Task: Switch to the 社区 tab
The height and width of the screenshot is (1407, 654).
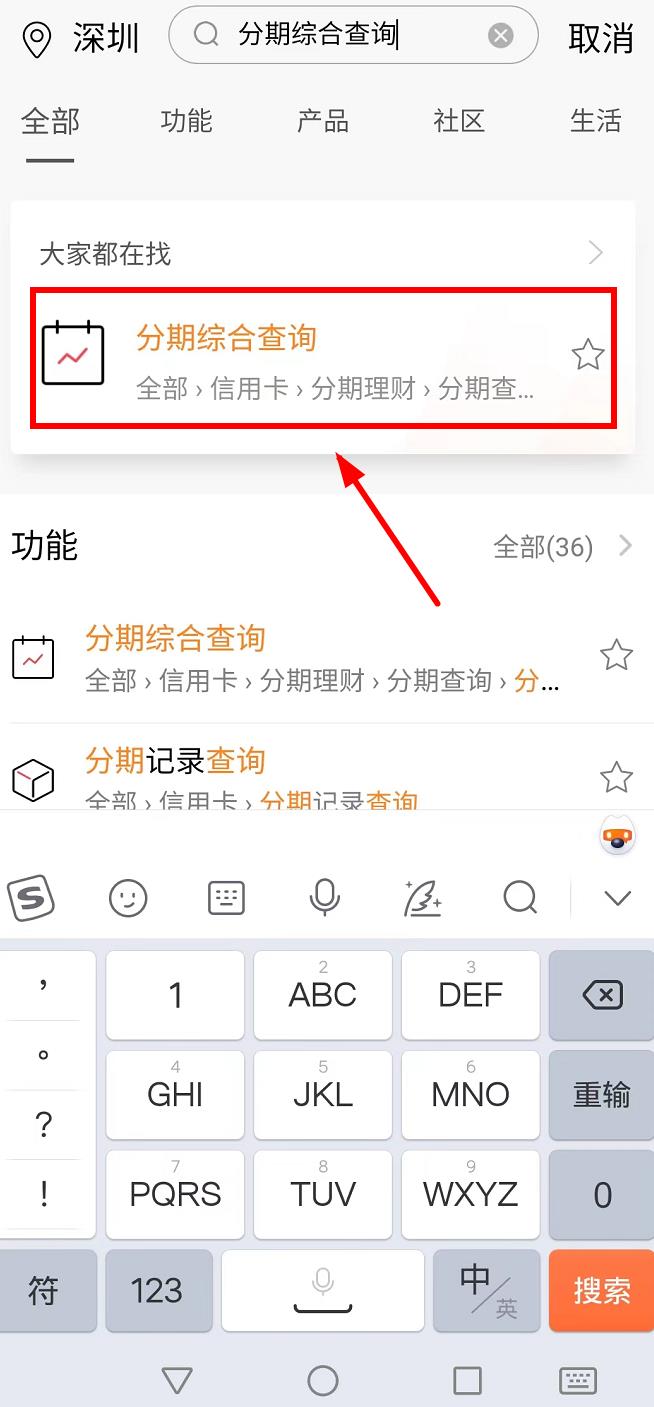Action: pyautogui.click(x=459, y=121)
